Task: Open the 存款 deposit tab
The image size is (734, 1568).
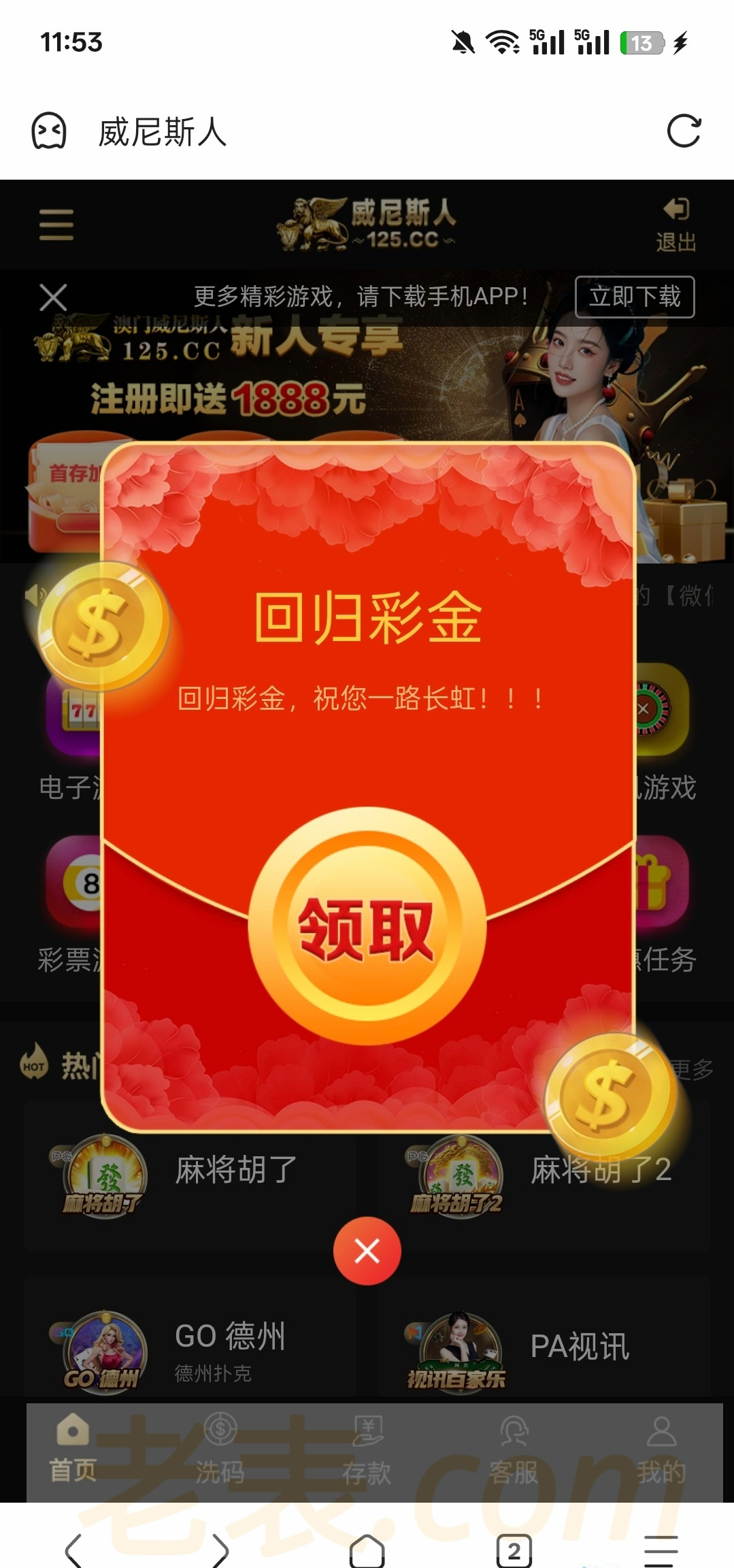Action: tap(367, 1451)
